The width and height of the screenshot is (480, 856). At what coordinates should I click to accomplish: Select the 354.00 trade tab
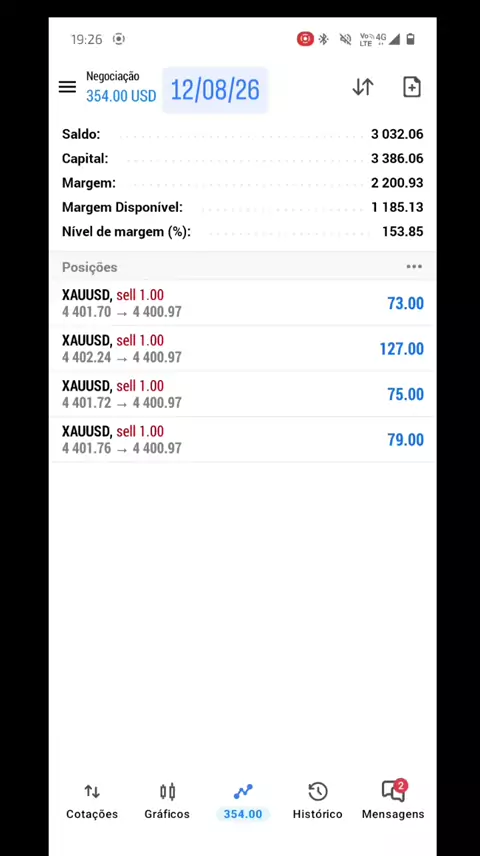tap(243, 801)
